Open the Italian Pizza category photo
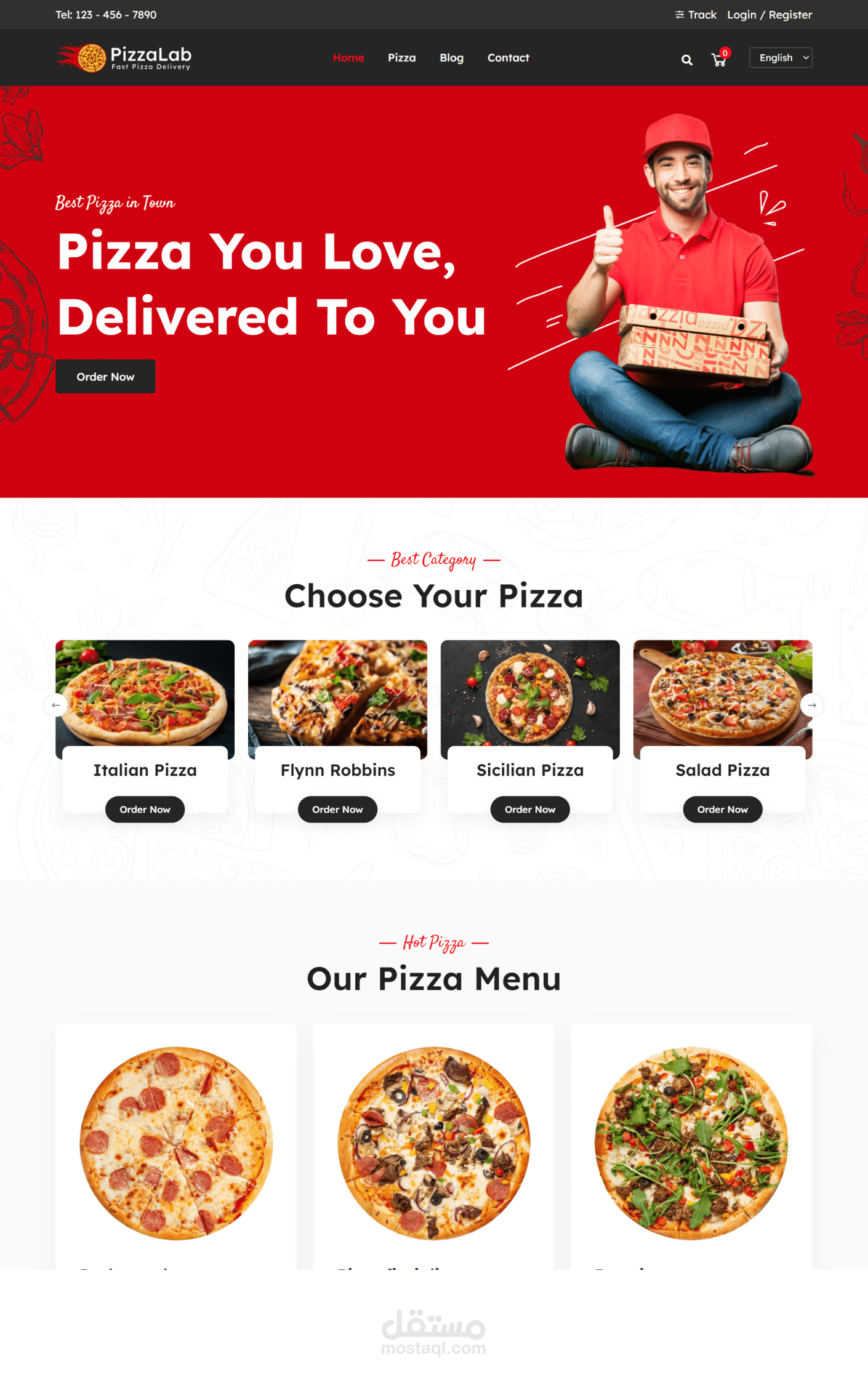The image size is (868, 1385). [145, 692]
